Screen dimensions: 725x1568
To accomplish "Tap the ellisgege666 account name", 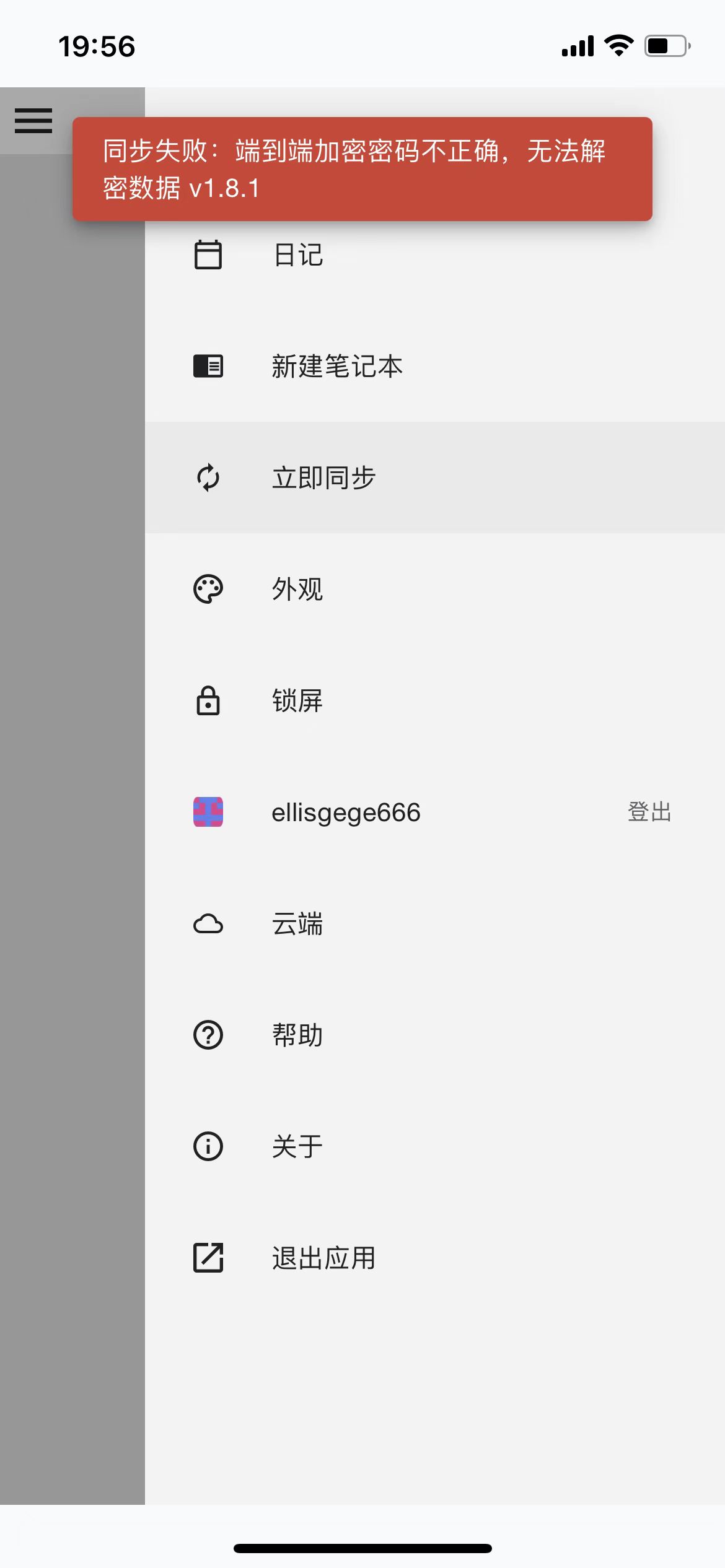I will (x=345, y=812).
